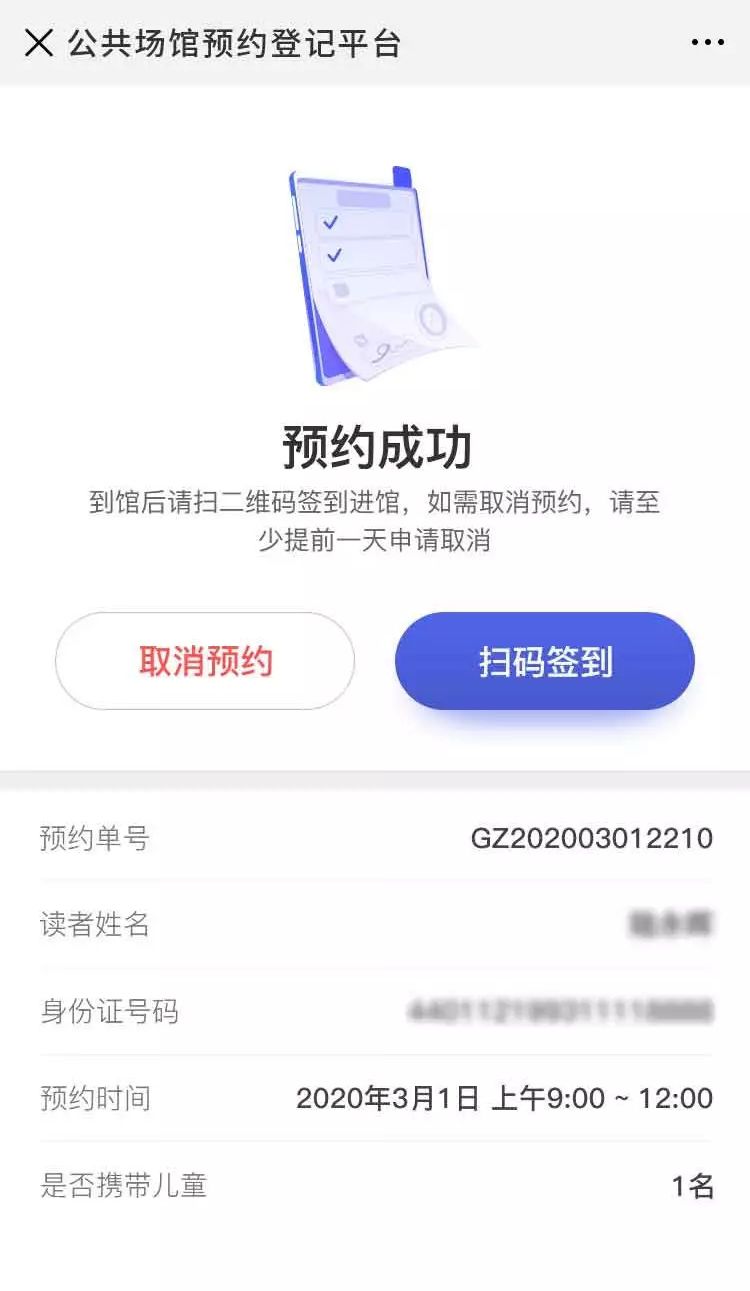The width and height of the screenshot is (750, 1291).
Task: Tap the 取消预约 cancel reservation button
Action: [204, 661]
